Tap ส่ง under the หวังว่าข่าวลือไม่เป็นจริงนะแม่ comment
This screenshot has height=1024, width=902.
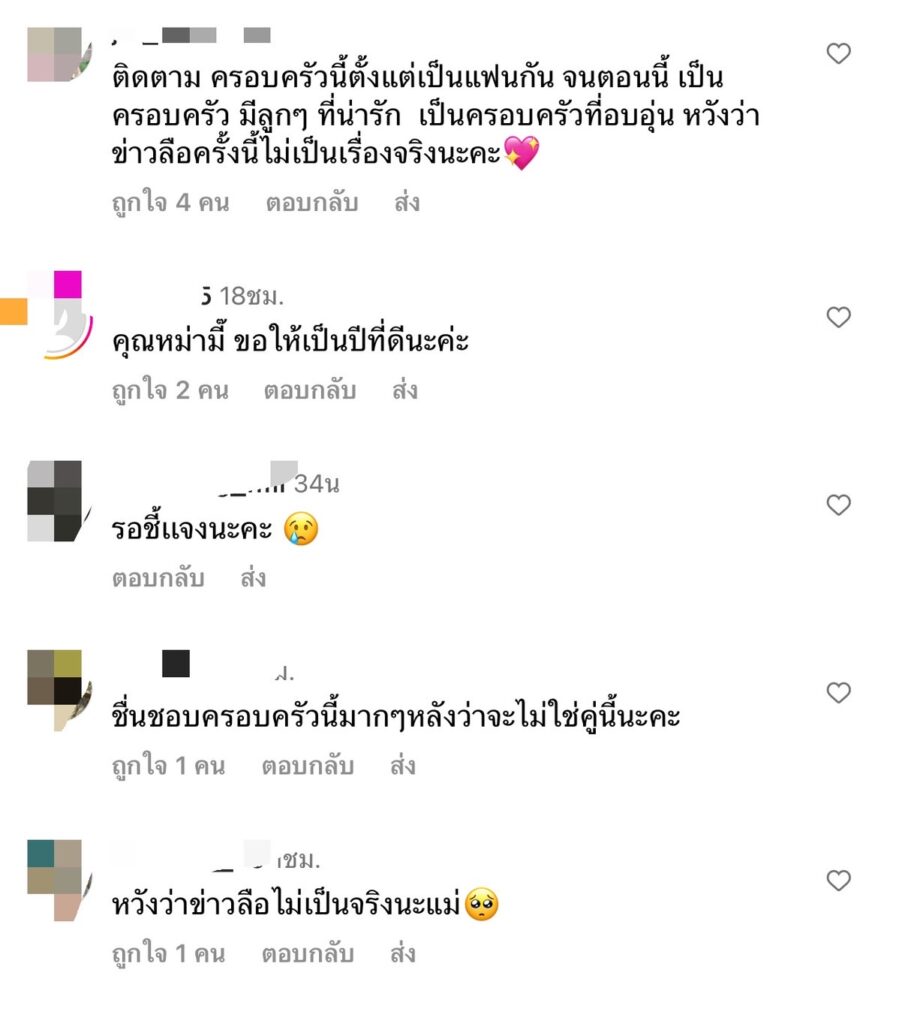coord(402,954)
